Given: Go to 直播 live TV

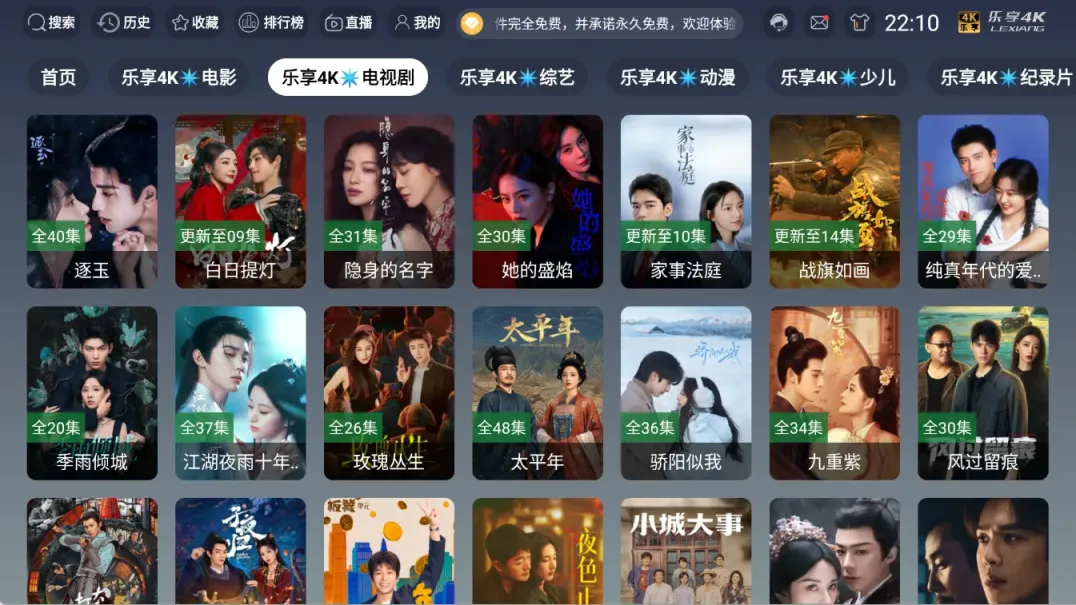Looking at the screenshot, I should 349,22.
